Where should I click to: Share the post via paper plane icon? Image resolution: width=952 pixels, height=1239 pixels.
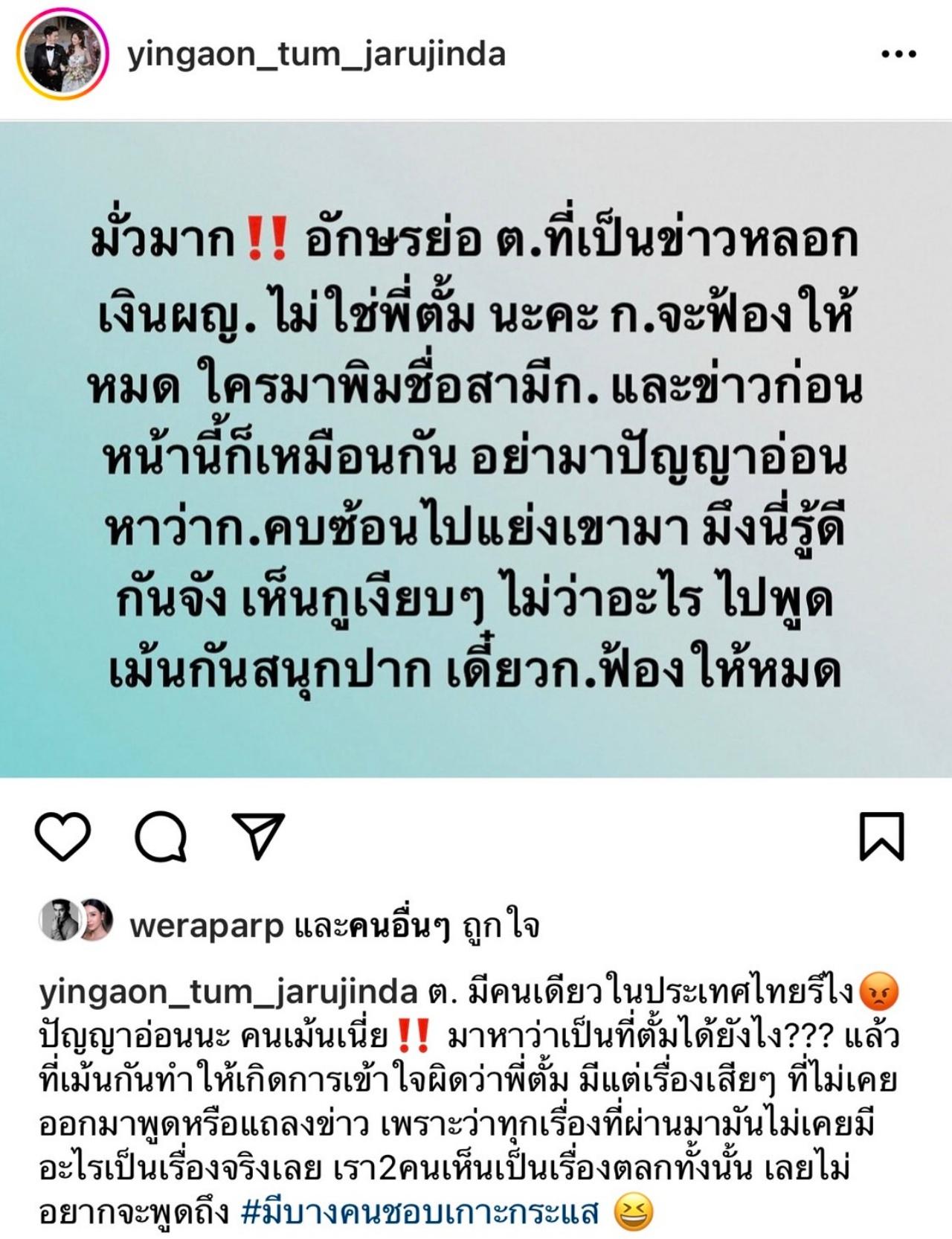[x=259, y=836]
